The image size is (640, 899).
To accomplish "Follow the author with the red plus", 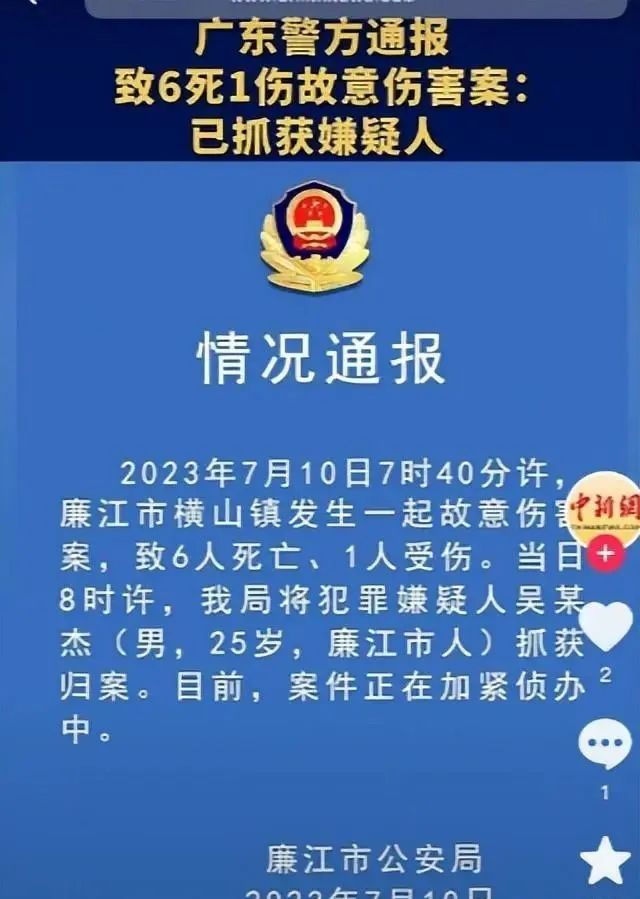I will [605, 553].
